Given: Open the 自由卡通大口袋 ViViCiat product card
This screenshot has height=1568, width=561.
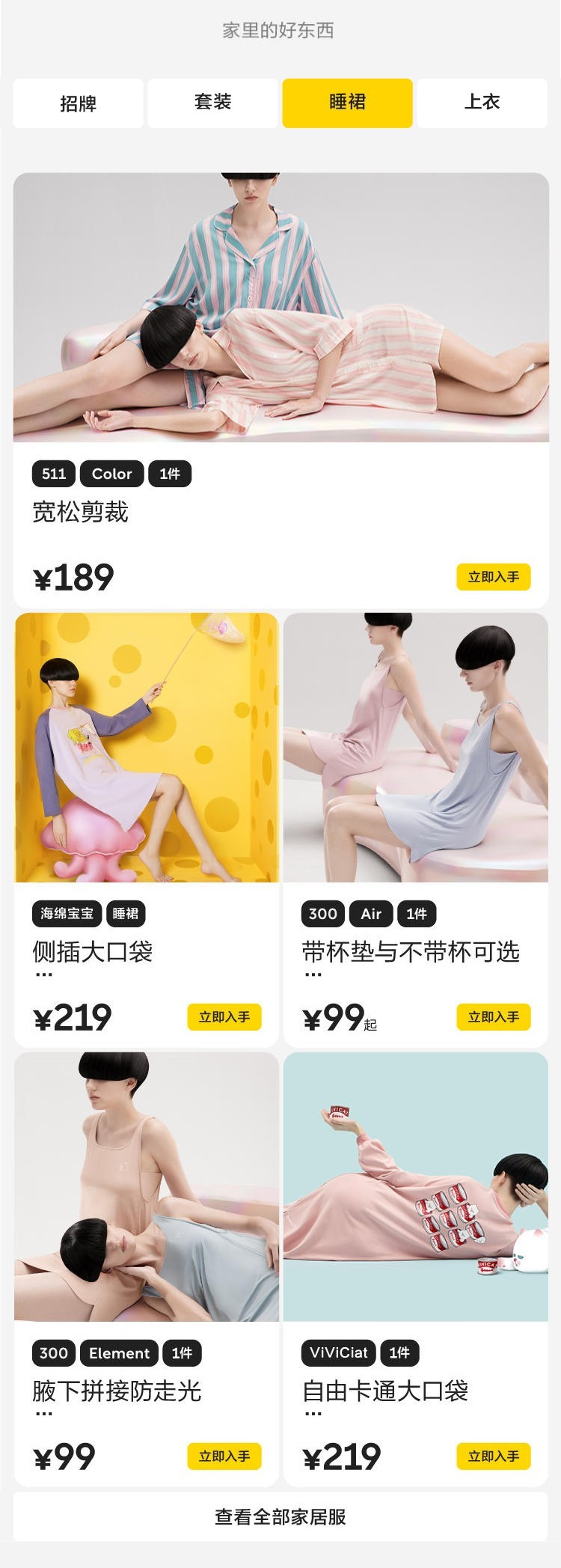Looking at the screenshot, I should 415,1188.
